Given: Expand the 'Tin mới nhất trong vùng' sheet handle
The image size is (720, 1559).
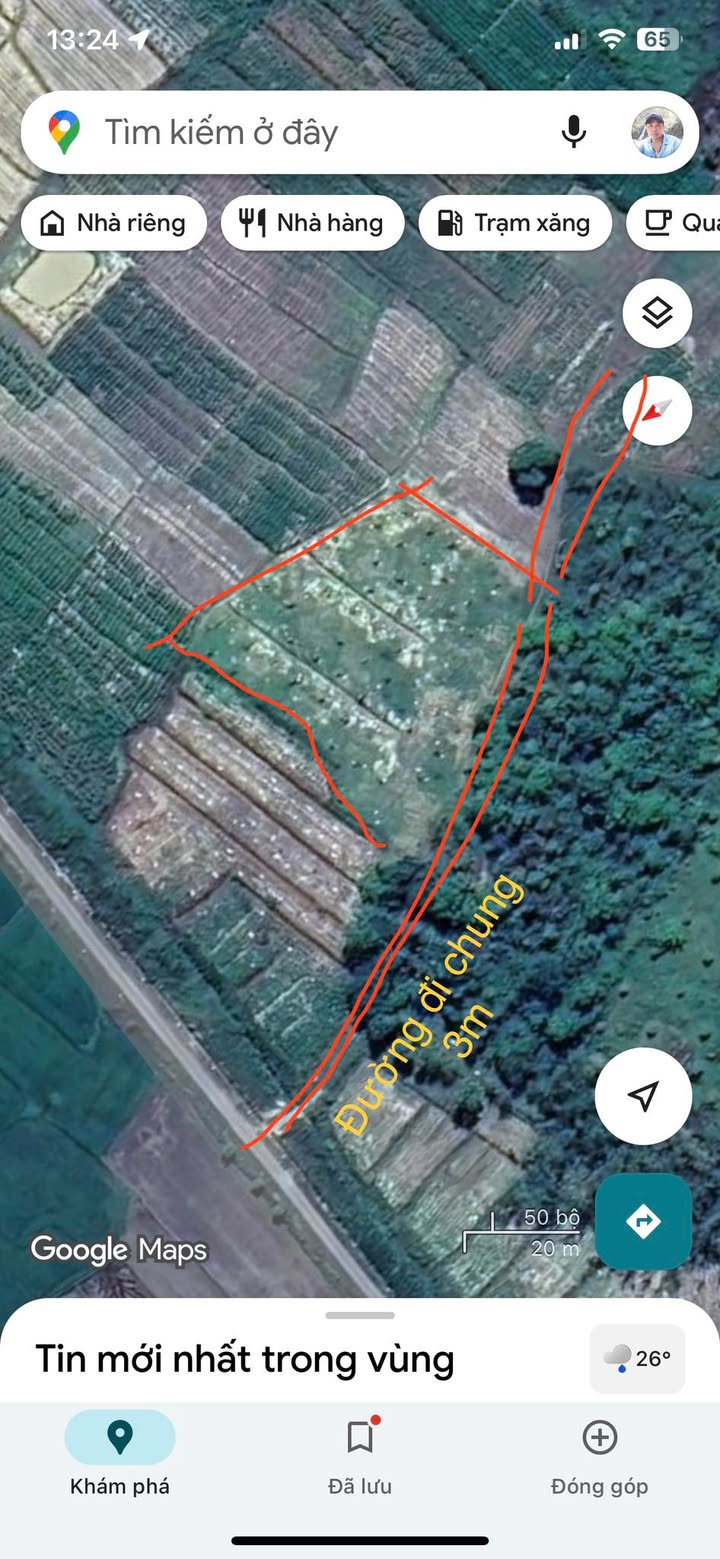Looking at the screenshot, I should click(x=360, y=1315).
